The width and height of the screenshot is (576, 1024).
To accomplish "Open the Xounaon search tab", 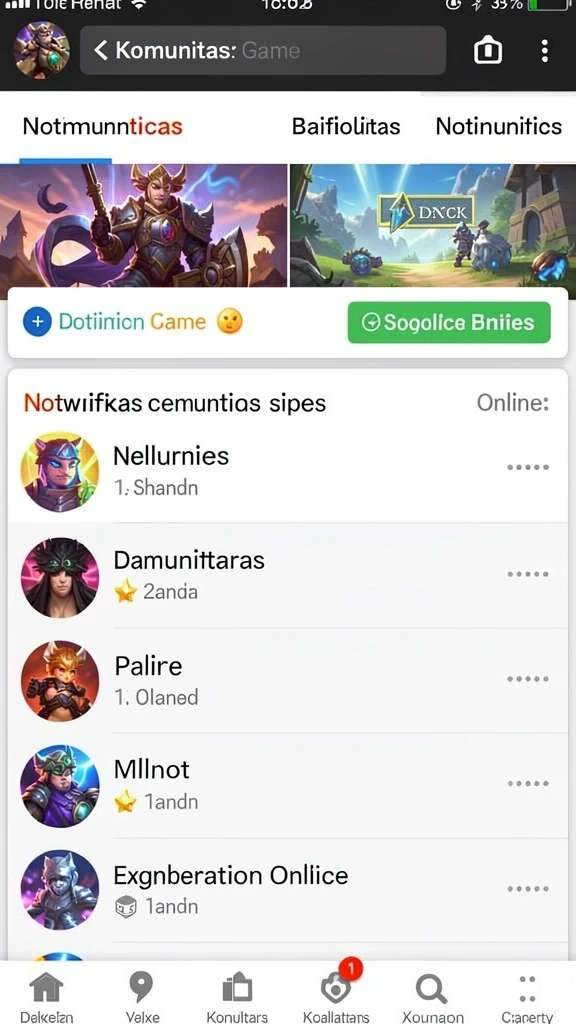I will (432, 997).
